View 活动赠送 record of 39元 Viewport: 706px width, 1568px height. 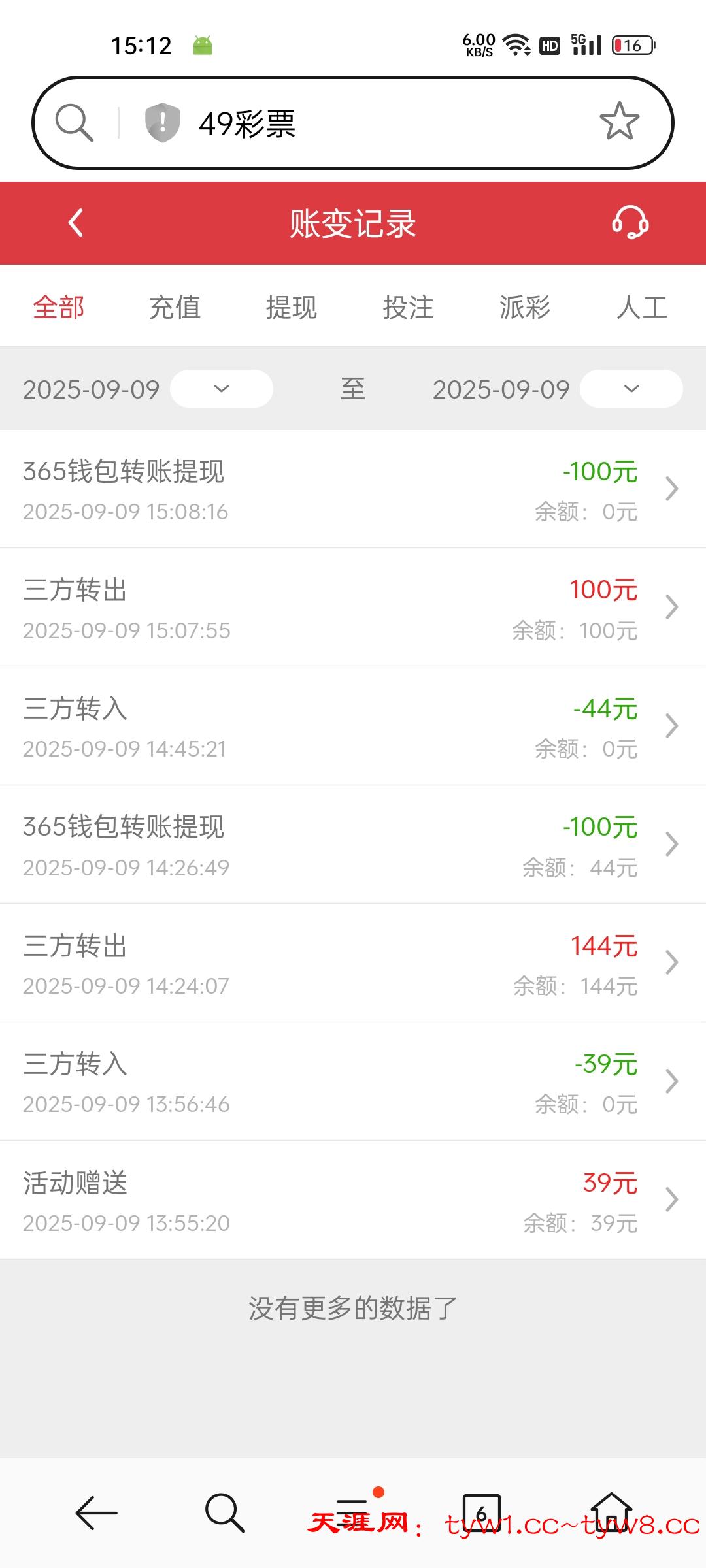[353, 1200]
